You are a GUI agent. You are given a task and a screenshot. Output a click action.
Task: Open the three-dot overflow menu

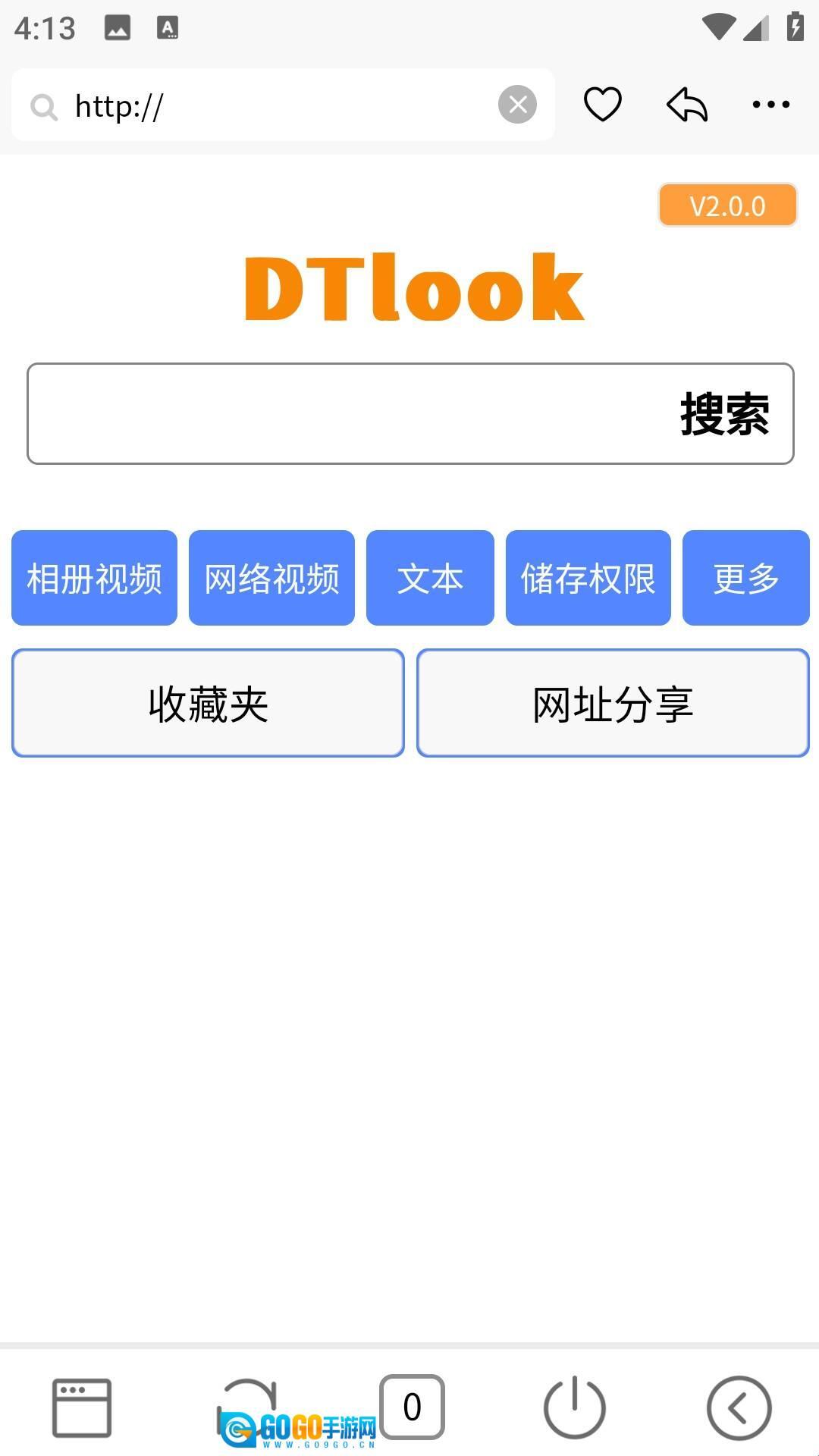(x=770, y=105)
